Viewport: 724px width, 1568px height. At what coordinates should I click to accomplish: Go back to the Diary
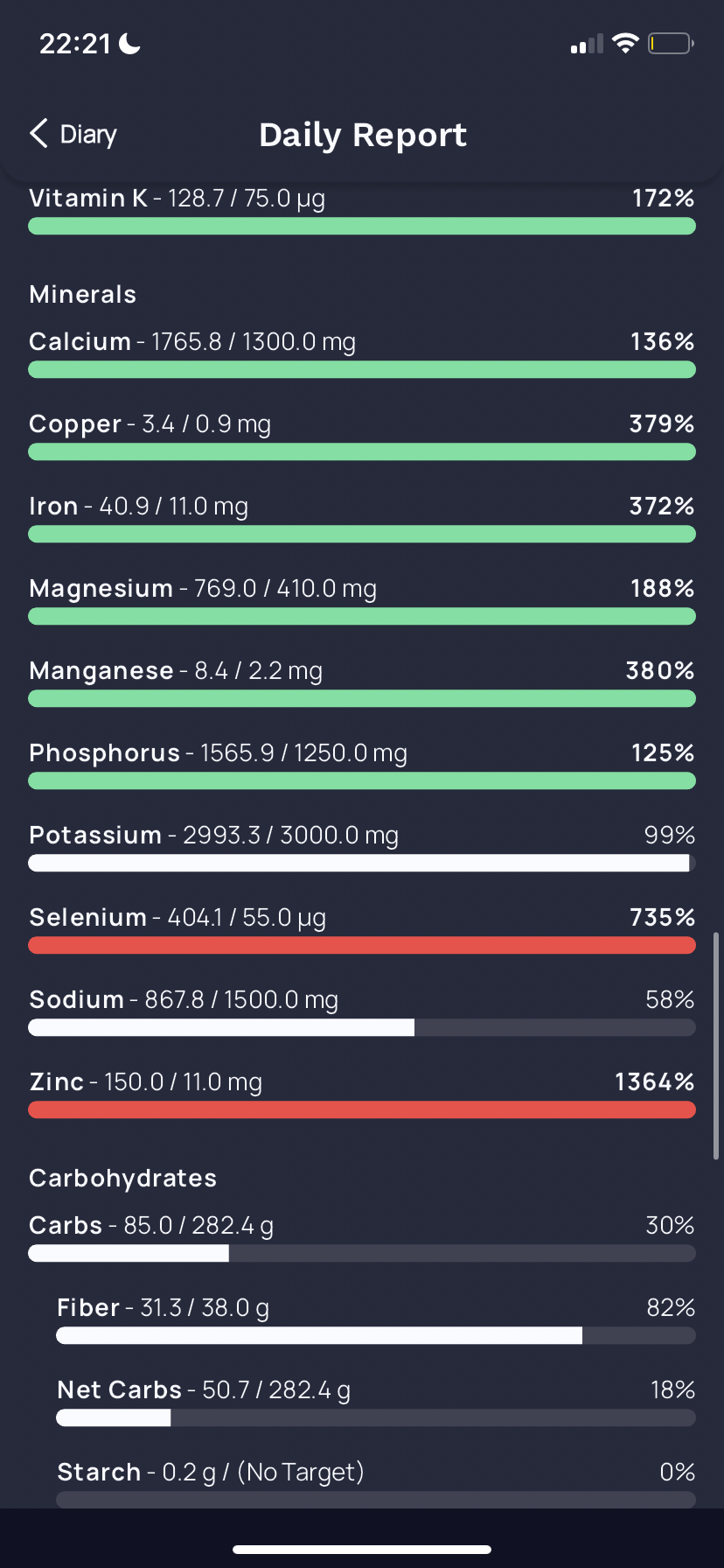(73, 135)
